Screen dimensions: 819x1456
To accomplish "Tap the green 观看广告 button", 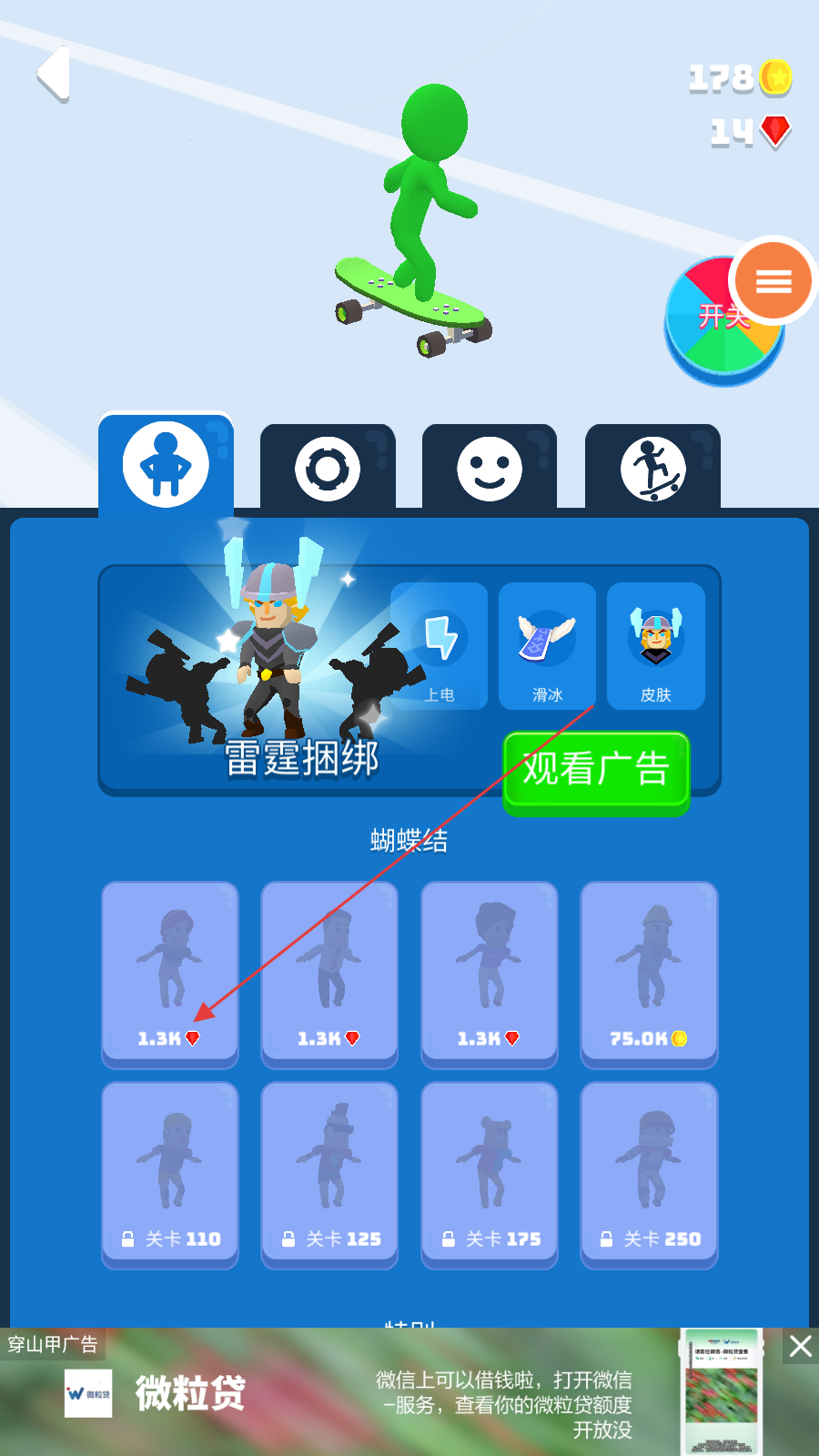I will [596, 770].
